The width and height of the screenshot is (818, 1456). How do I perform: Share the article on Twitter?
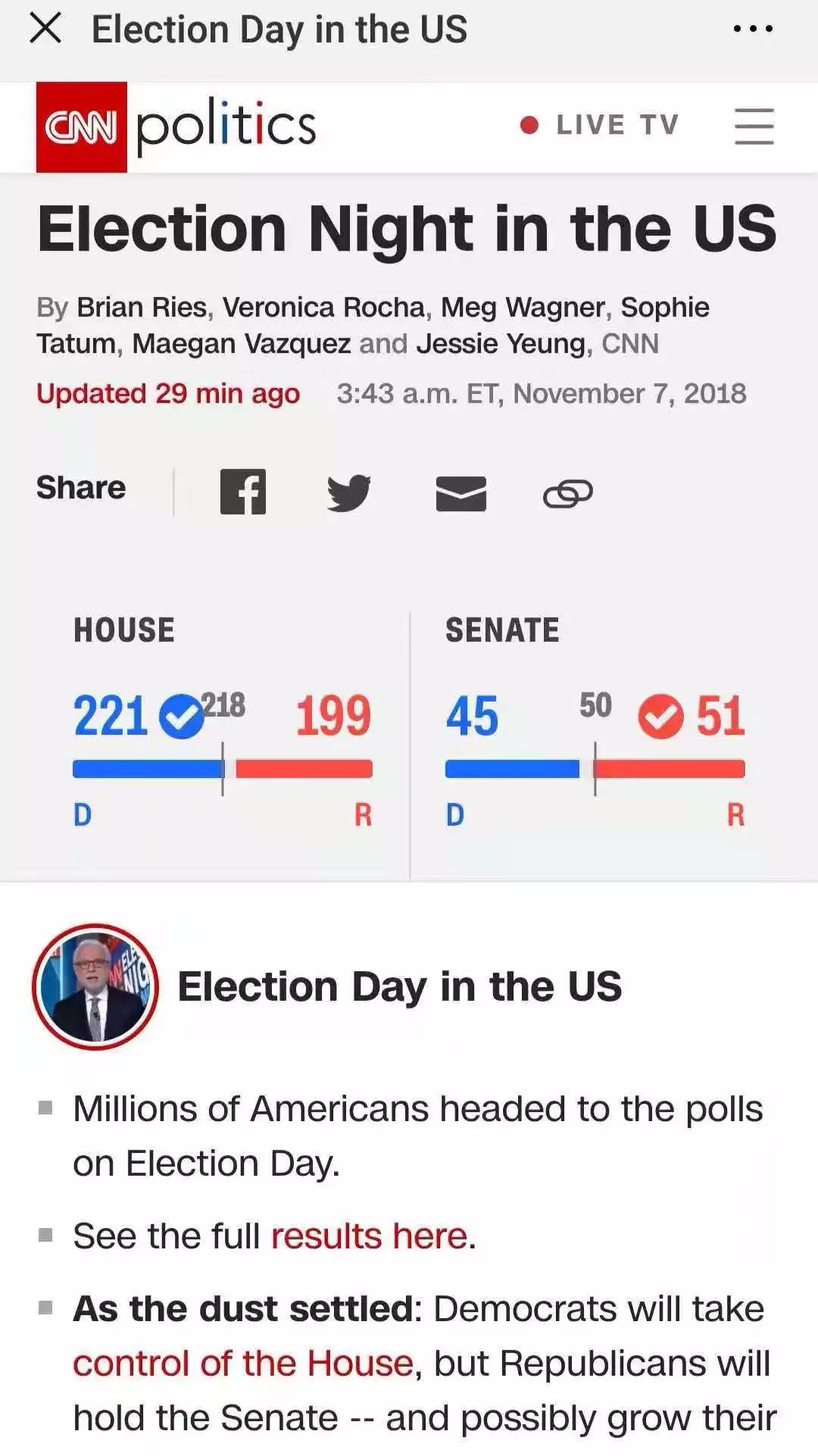[x=349, y=493]
